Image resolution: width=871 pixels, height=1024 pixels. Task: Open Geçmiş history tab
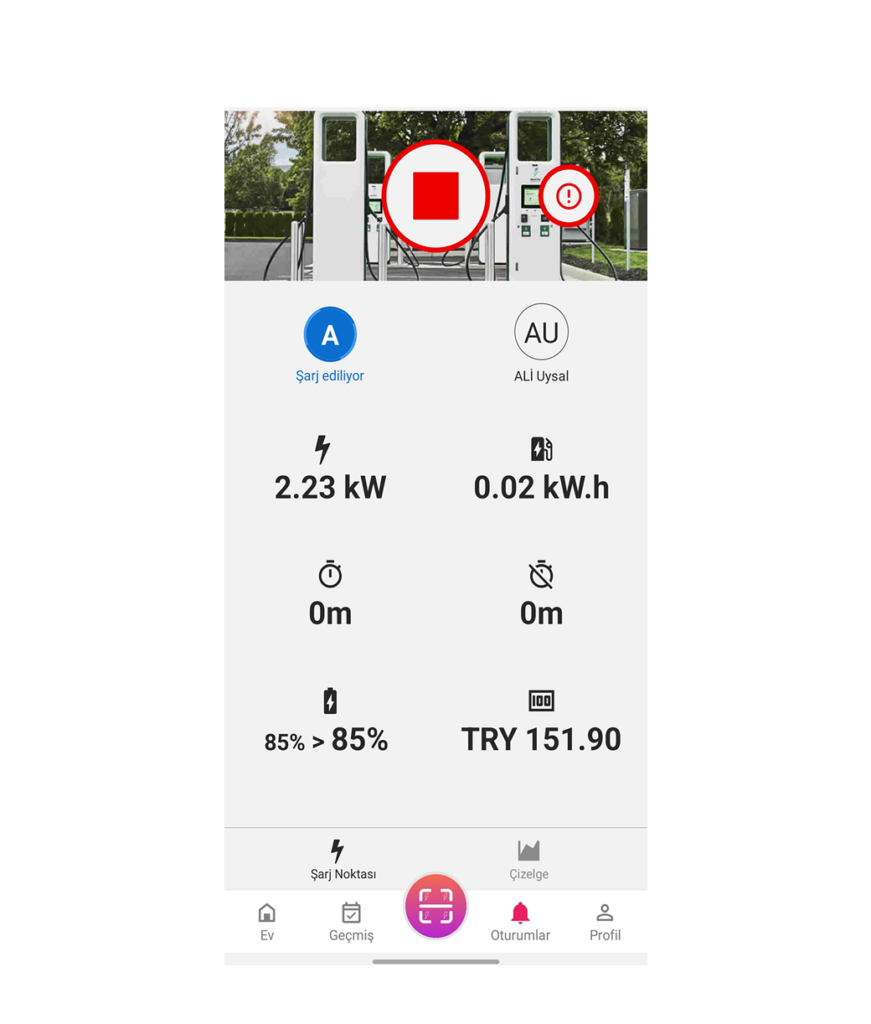click(351, 922)
